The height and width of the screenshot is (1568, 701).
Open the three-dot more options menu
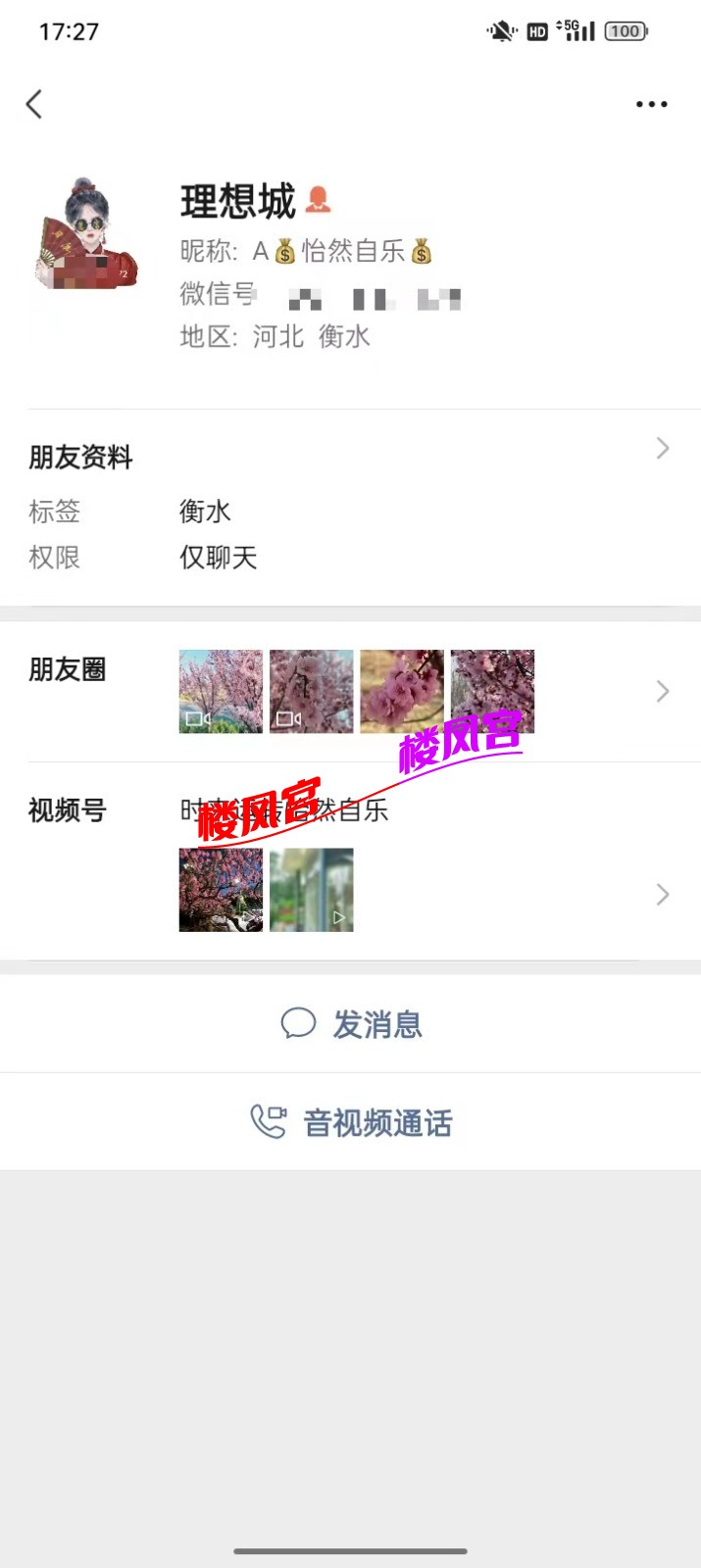coord(651,104)
